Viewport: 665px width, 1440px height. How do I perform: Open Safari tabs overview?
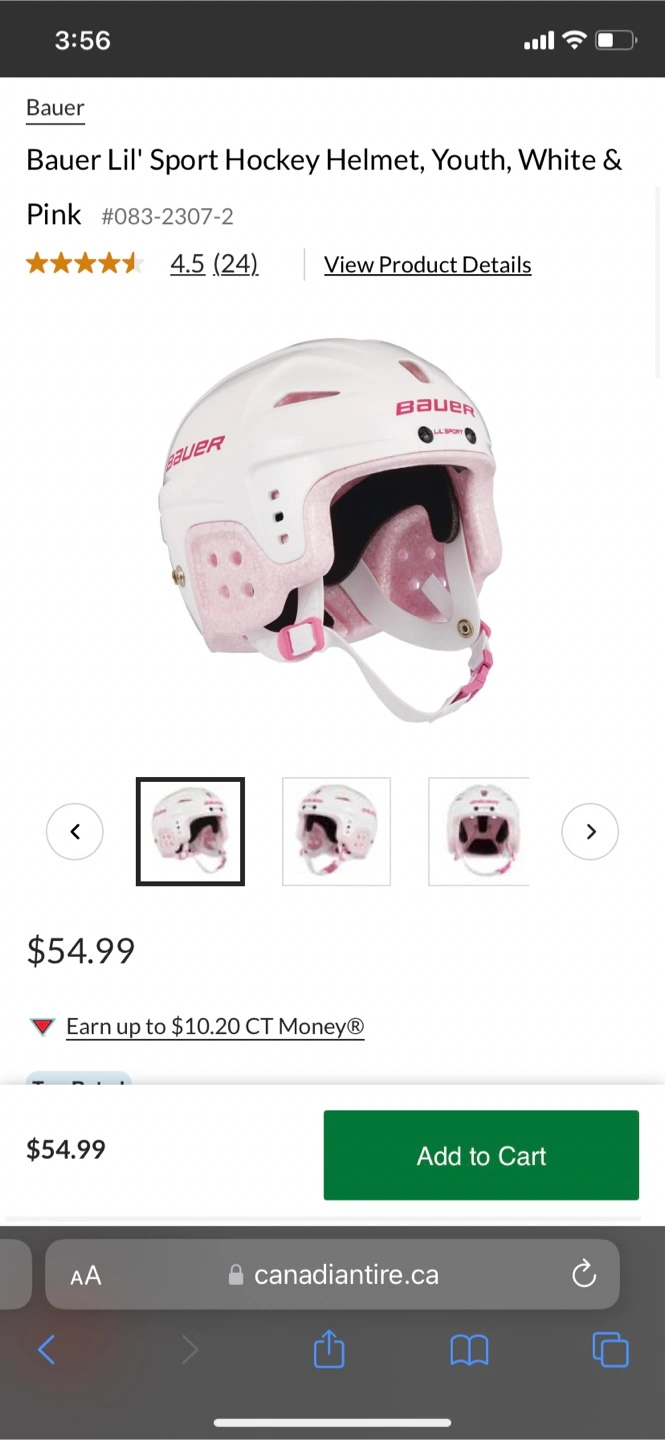click(610, 1350)
